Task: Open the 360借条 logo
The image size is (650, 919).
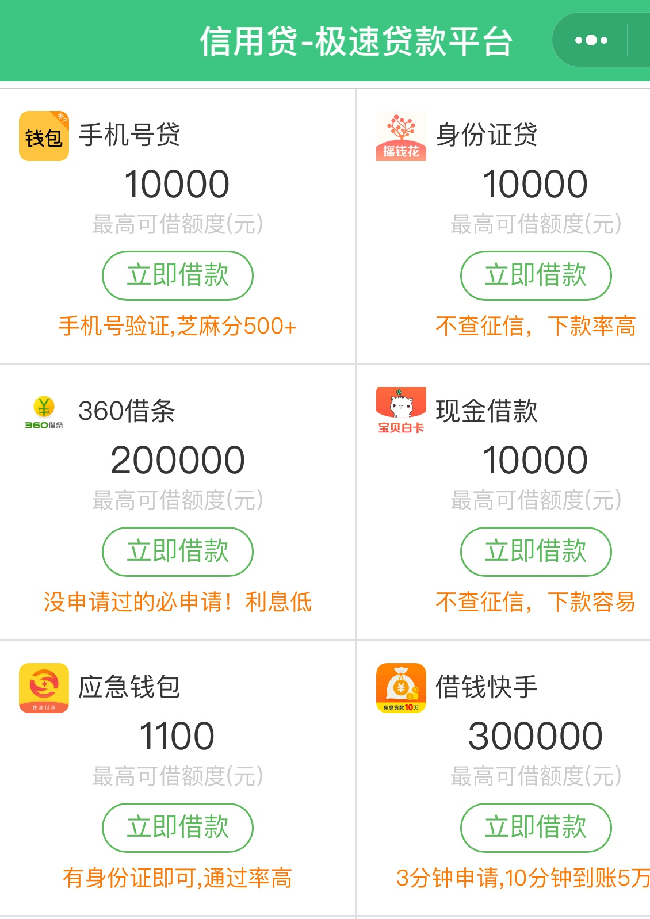Action: pyautogui.click(x=44, y=412)
